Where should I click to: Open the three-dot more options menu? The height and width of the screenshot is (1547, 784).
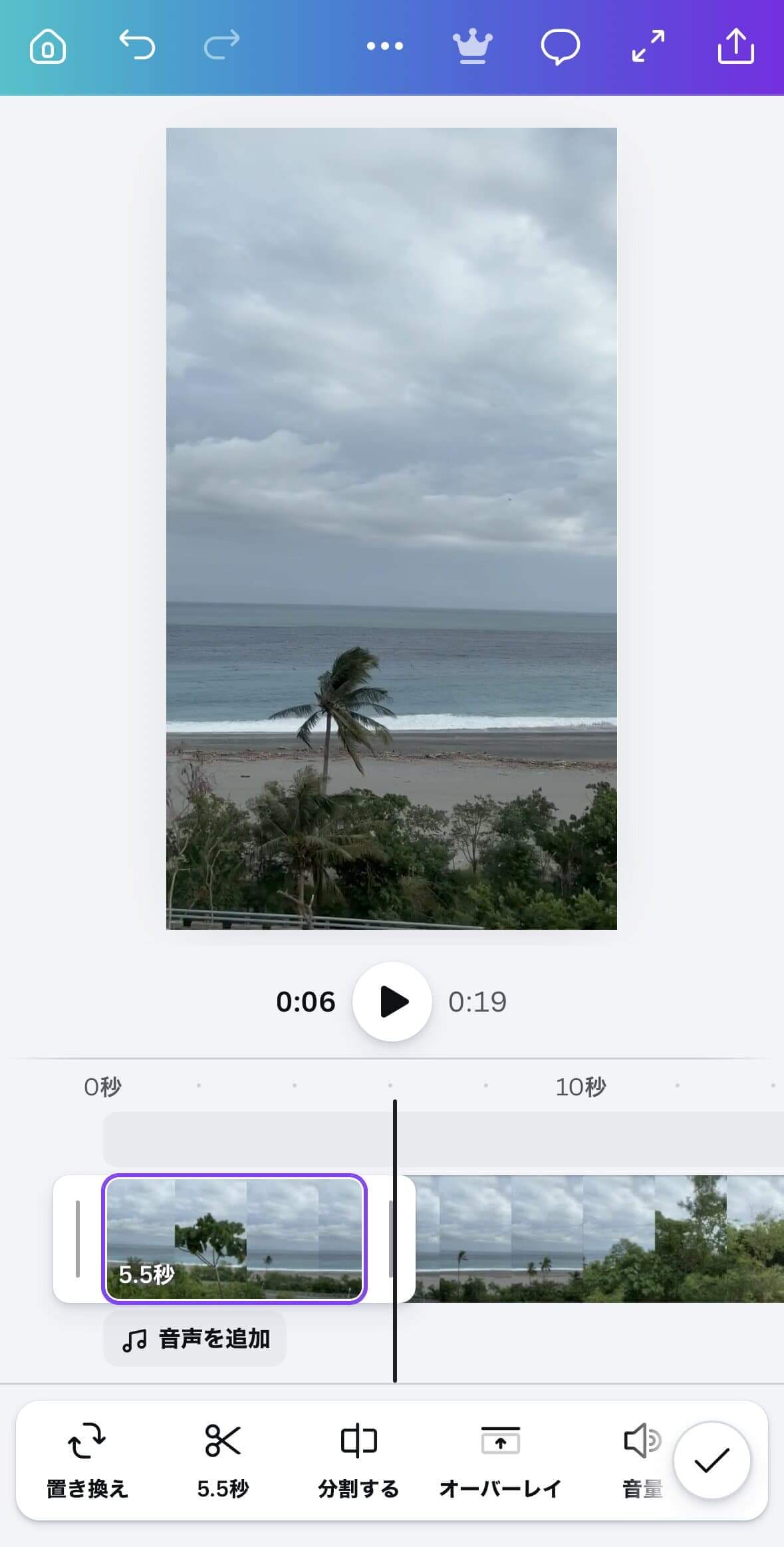[385, 46]
